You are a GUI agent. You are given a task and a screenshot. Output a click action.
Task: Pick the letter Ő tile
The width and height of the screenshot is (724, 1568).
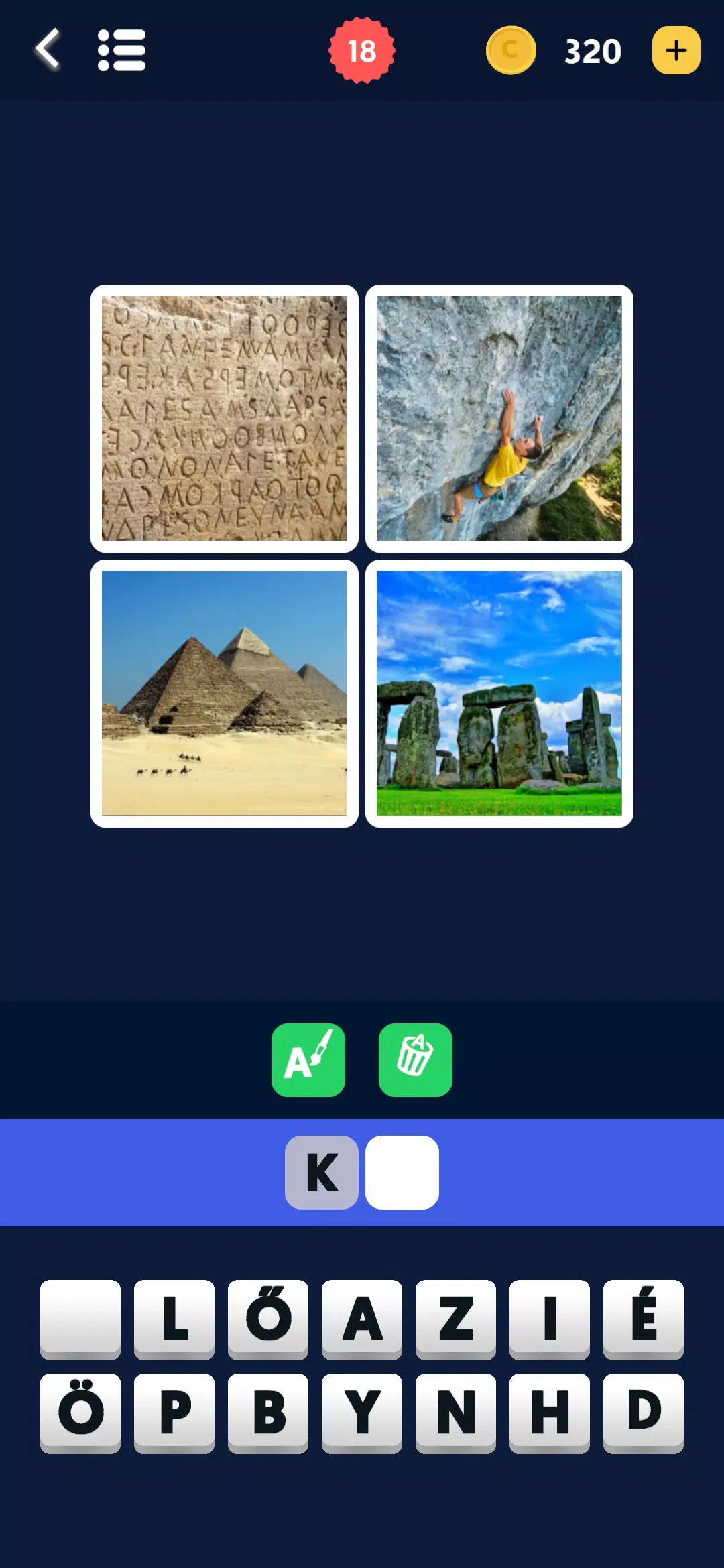tap(268, 1319)
